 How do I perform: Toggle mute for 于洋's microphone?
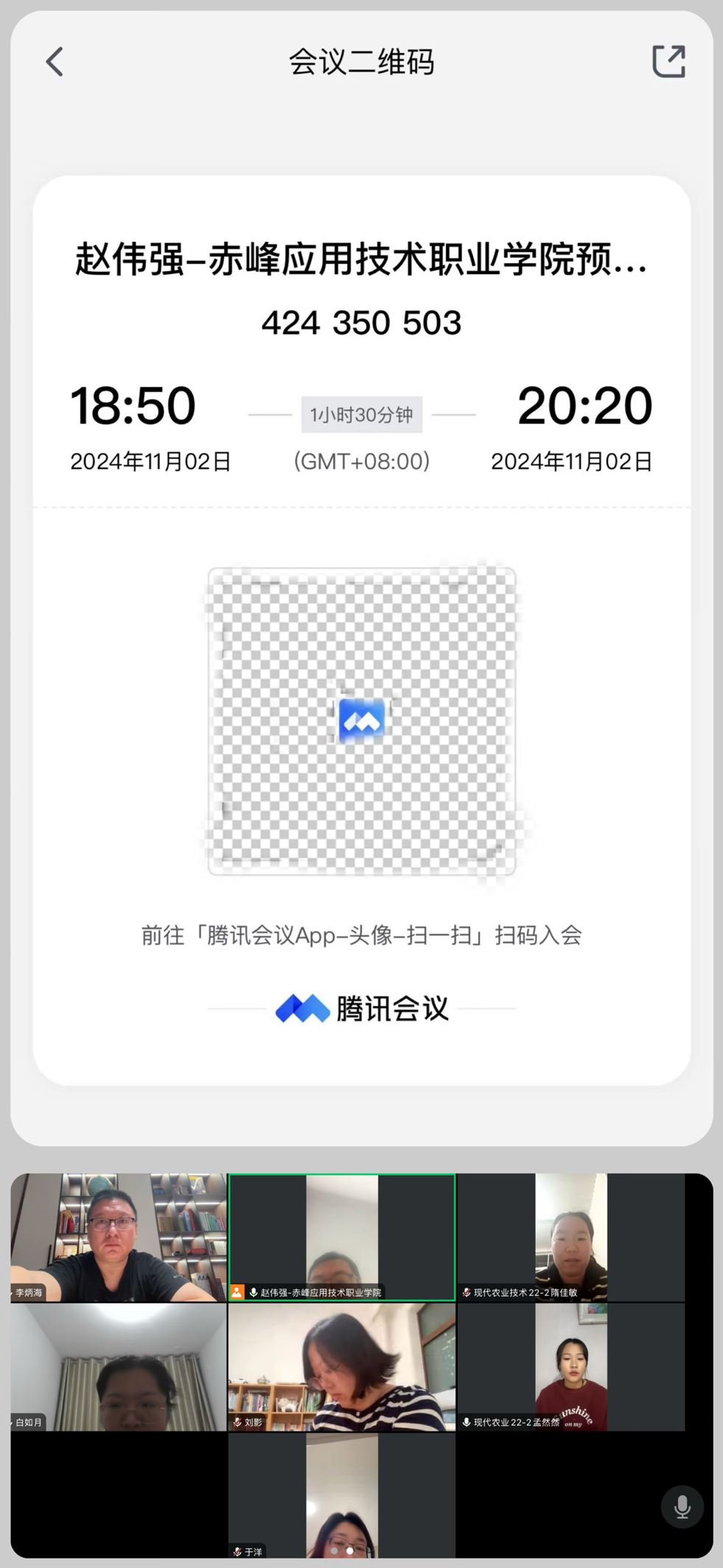pos(237,1552)
